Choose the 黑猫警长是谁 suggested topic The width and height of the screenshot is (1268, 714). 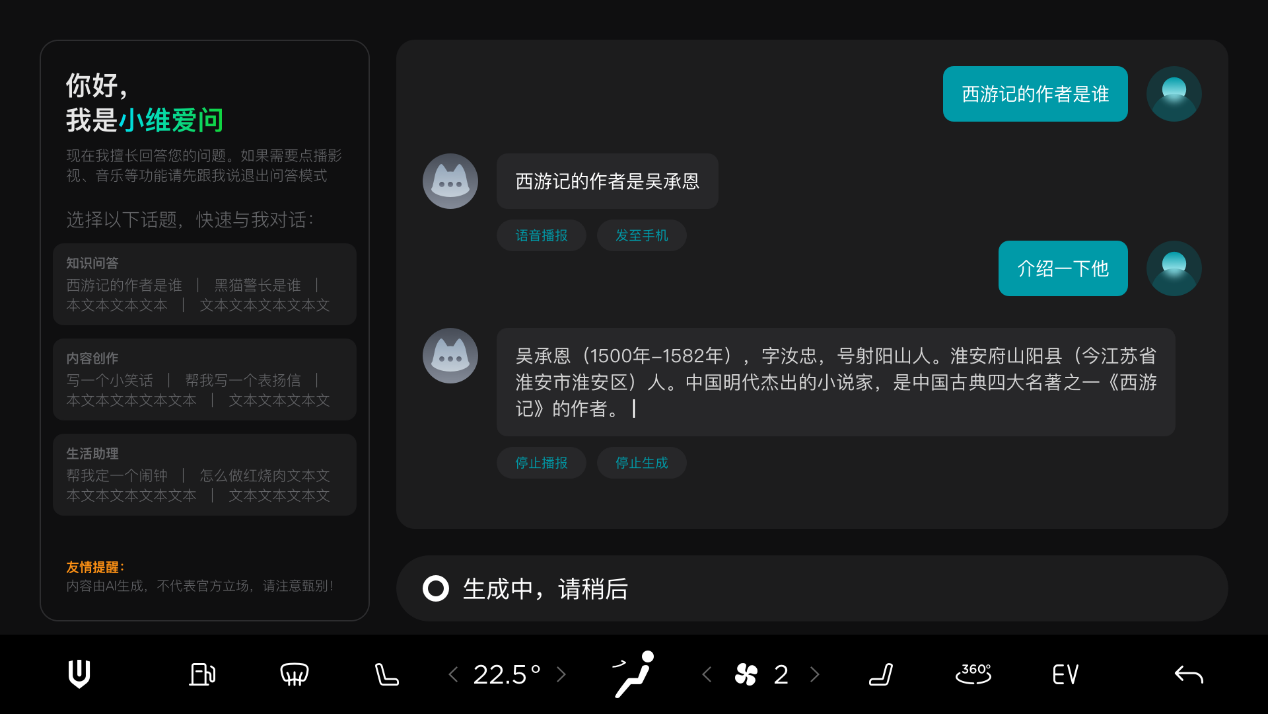[257, 285]
